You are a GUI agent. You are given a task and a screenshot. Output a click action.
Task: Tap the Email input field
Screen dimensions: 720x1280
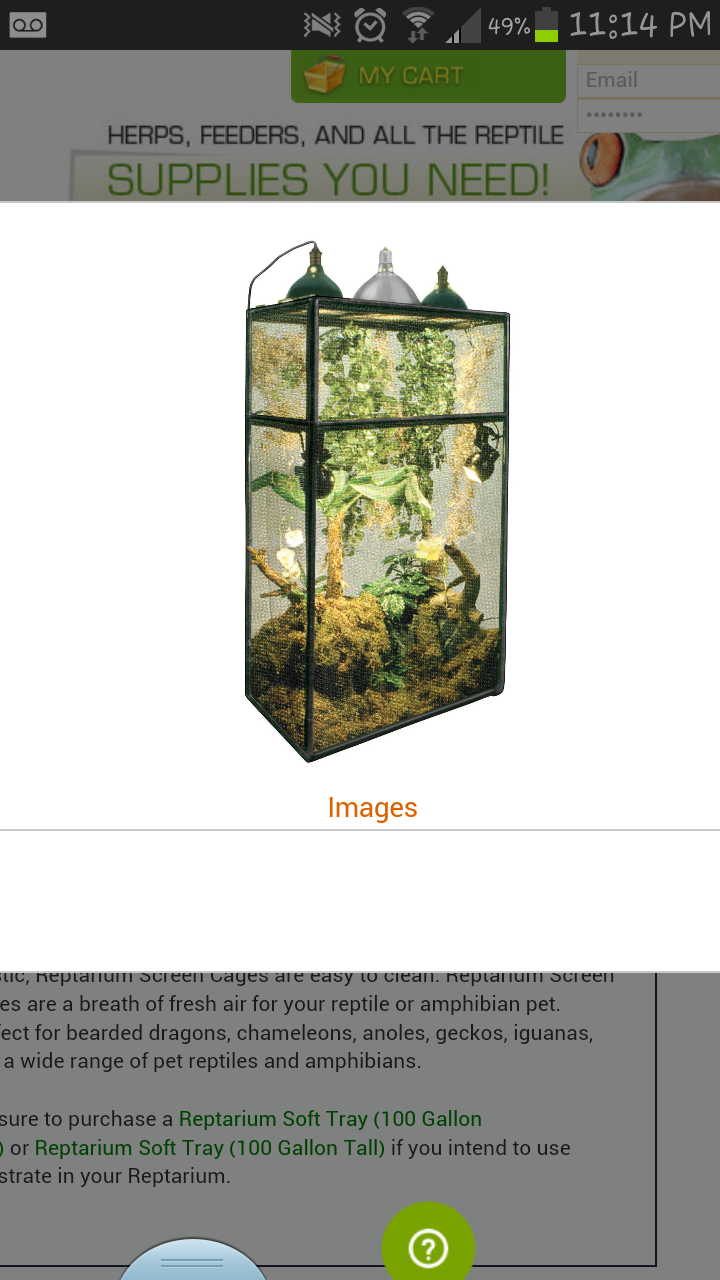click(x=648, y=81)
